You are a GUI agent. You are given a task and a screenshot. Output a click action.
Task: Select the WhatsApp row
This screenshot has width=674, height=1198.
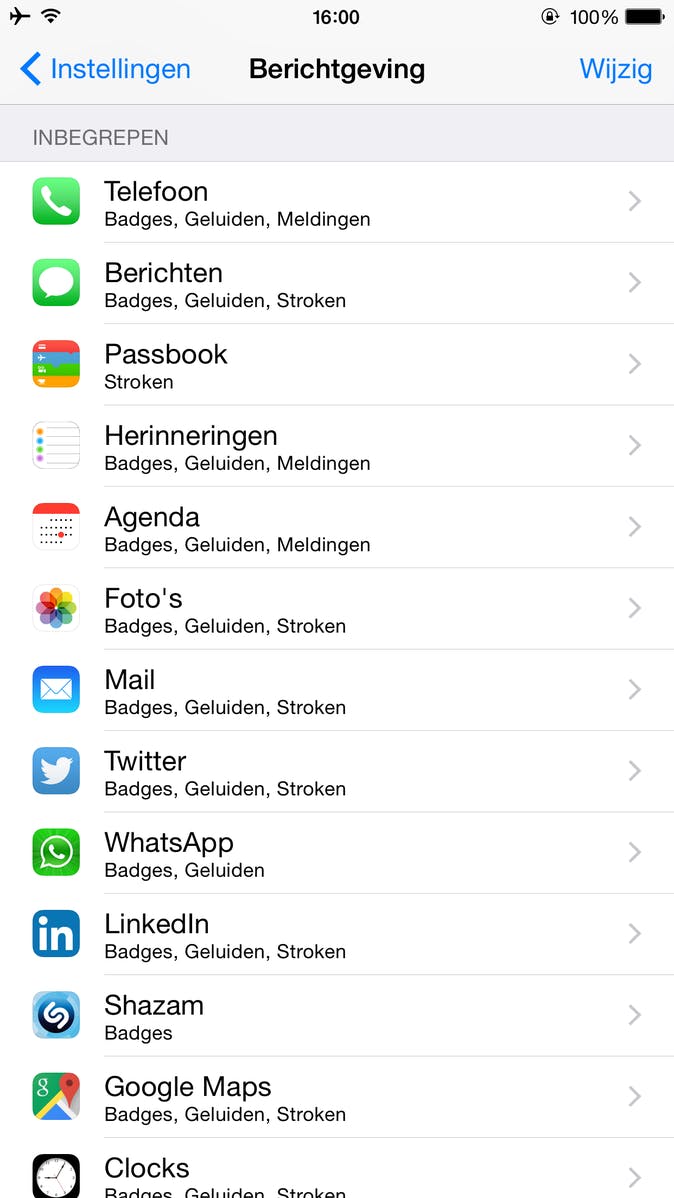[337, 854]
